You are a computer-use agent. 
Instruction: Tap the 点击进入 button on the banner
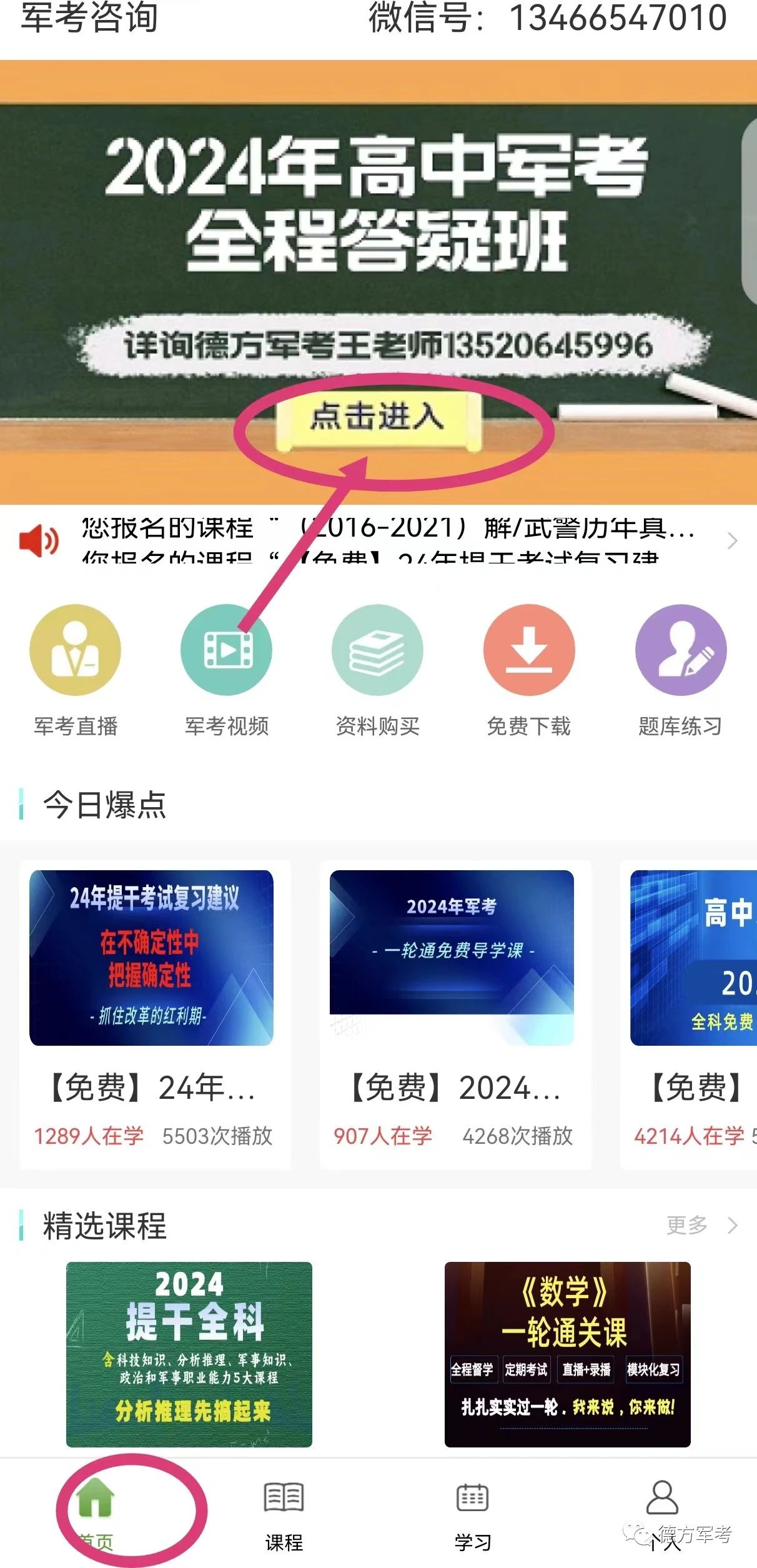click(x=378, y=417)
